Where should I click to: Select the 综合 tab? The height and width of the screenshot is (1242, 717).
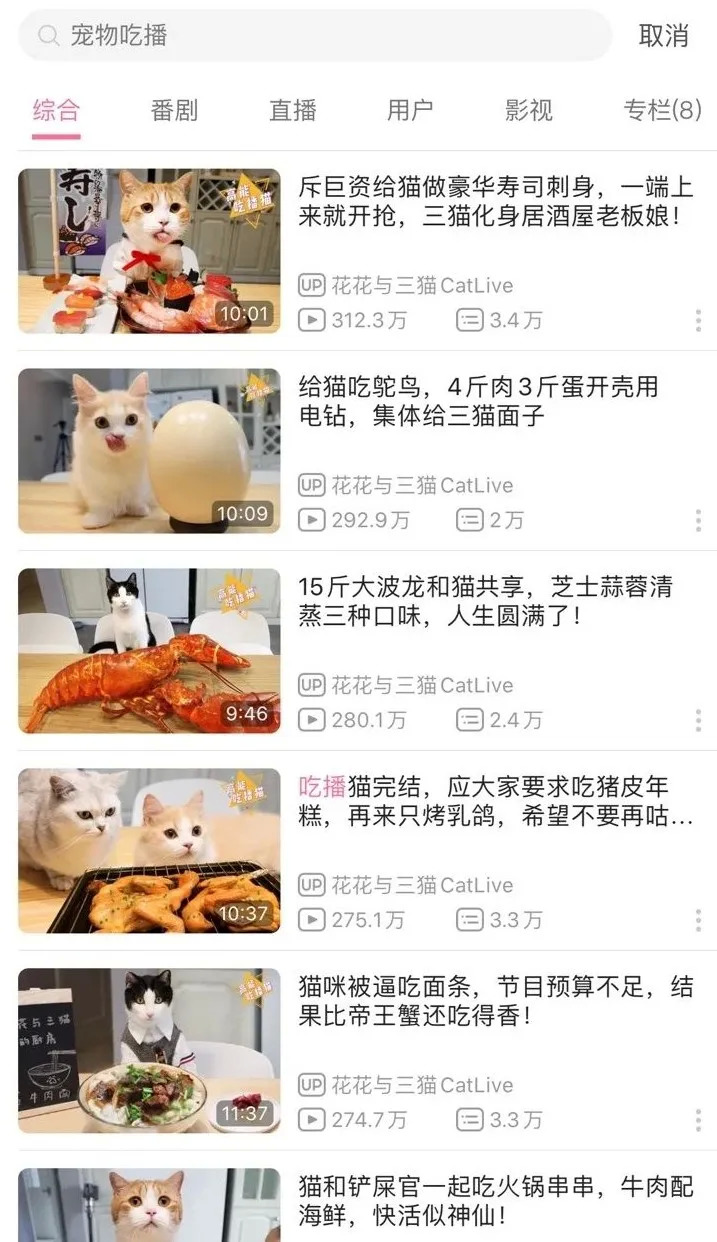pos(56,110)
